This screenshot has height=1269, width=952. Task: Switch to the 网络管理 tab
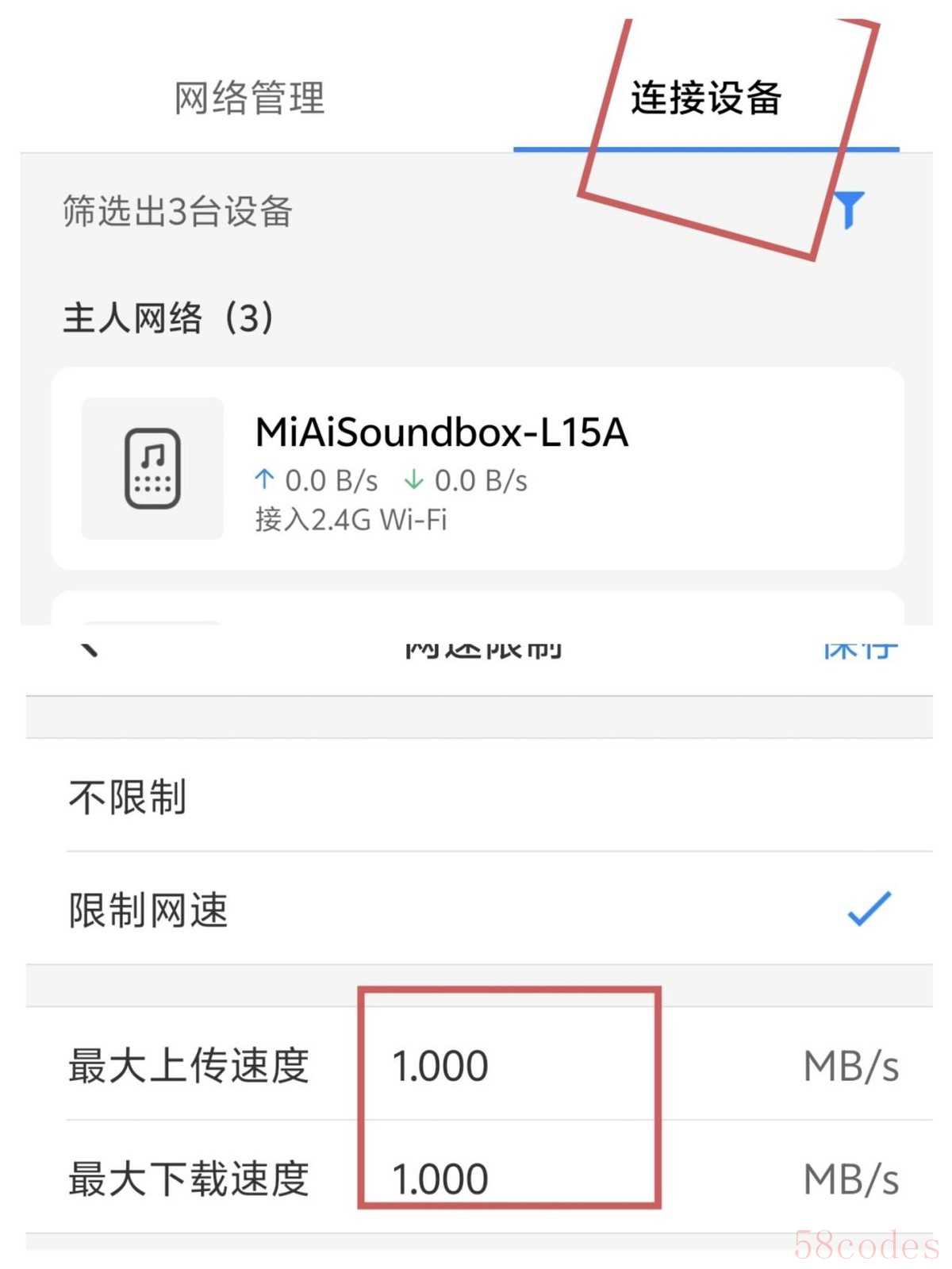pos(249,98)
